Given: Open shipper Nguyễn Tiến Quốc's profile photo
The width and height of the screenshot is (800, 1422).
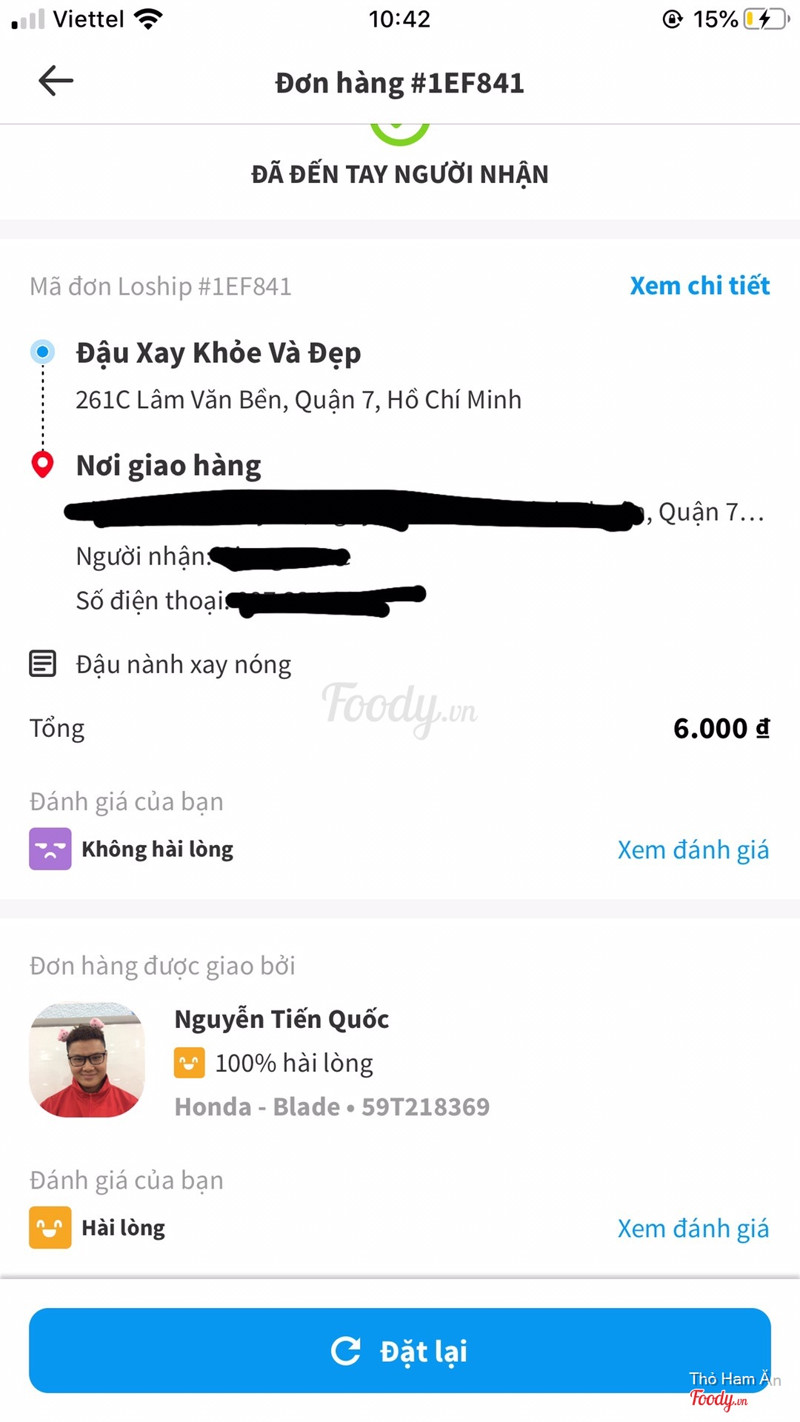Looking at the screenshot, I should 87,1060.
